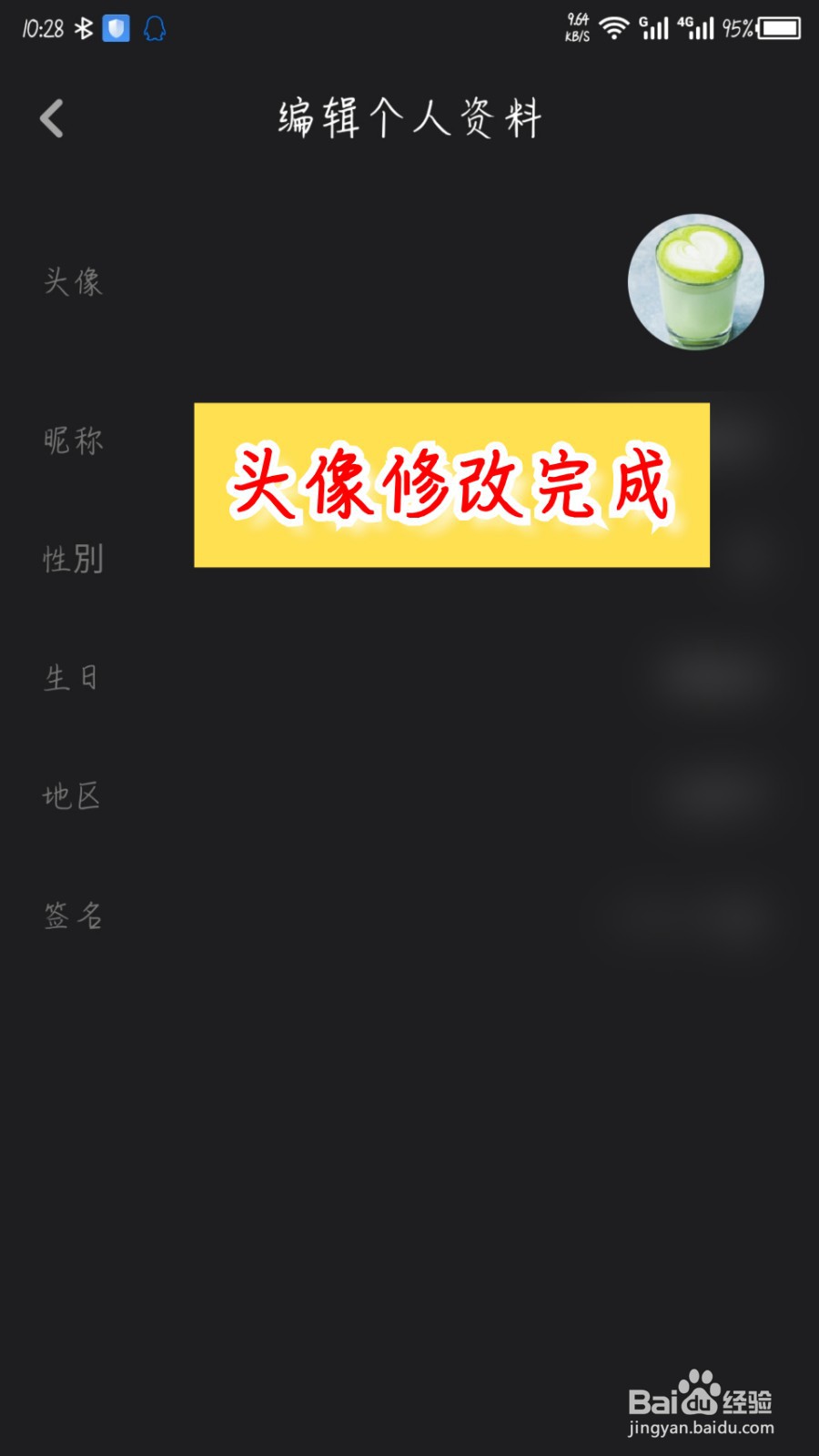Tap the QQ penguin icon in status bar
The image size is (819, 1456).
pos(153,28)
